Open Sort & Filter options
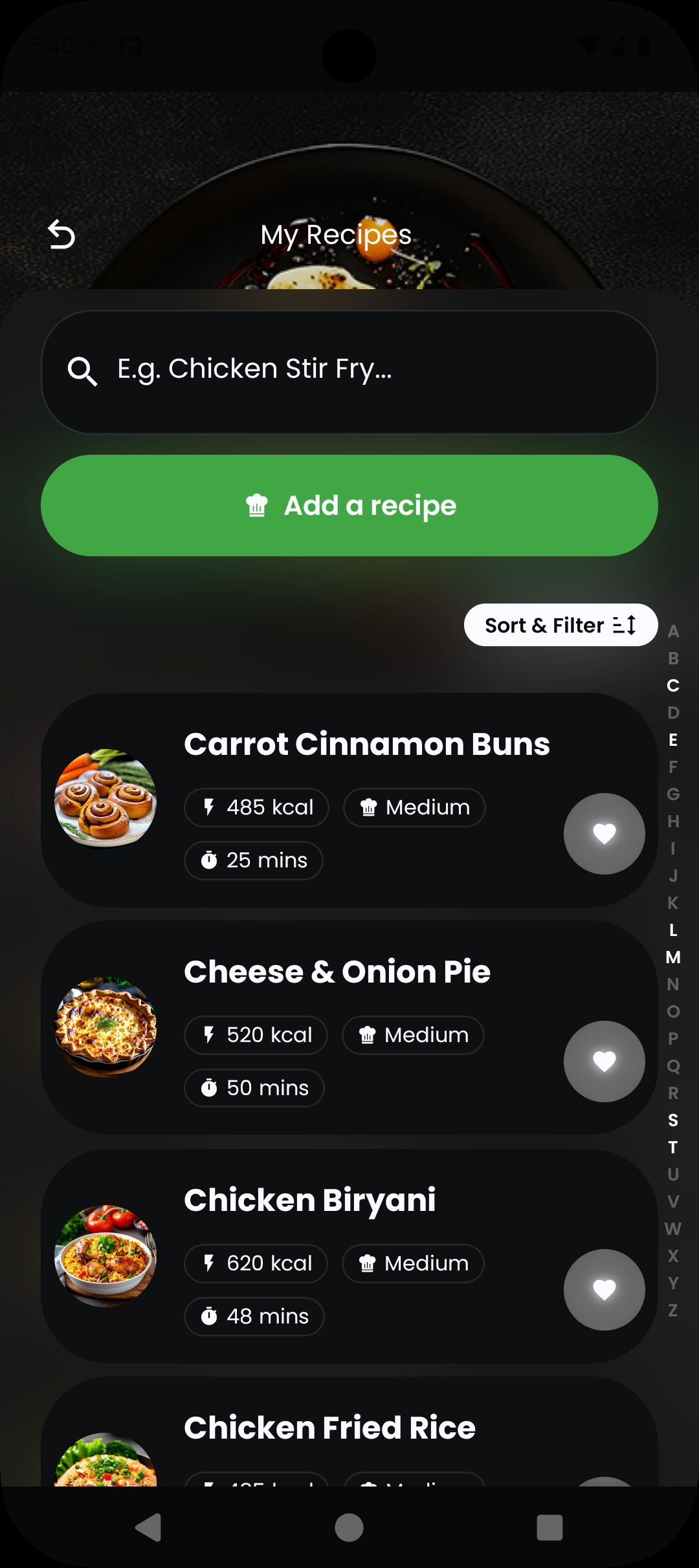 (x=560, y=625)
